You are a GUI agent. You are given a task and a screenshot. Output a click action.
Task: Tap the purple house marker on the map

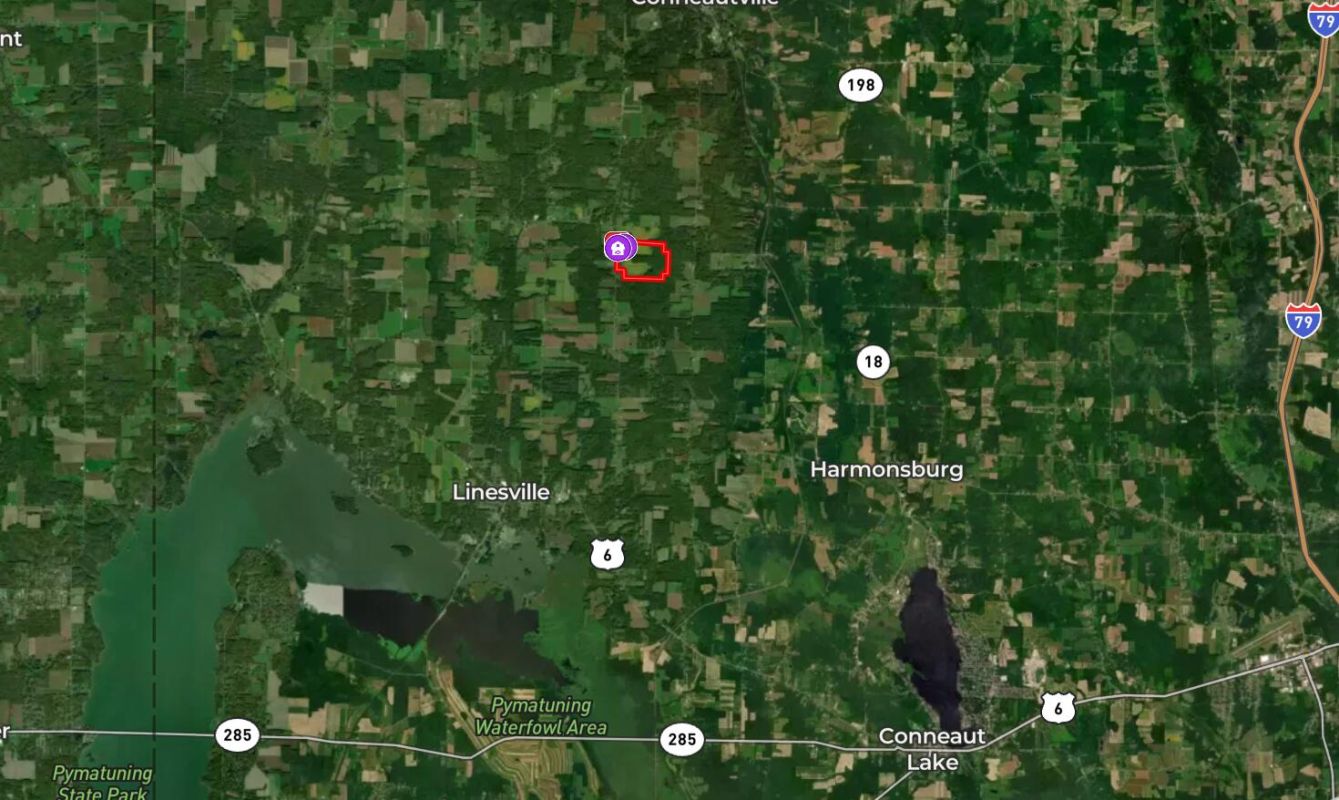tap(620, 246)
